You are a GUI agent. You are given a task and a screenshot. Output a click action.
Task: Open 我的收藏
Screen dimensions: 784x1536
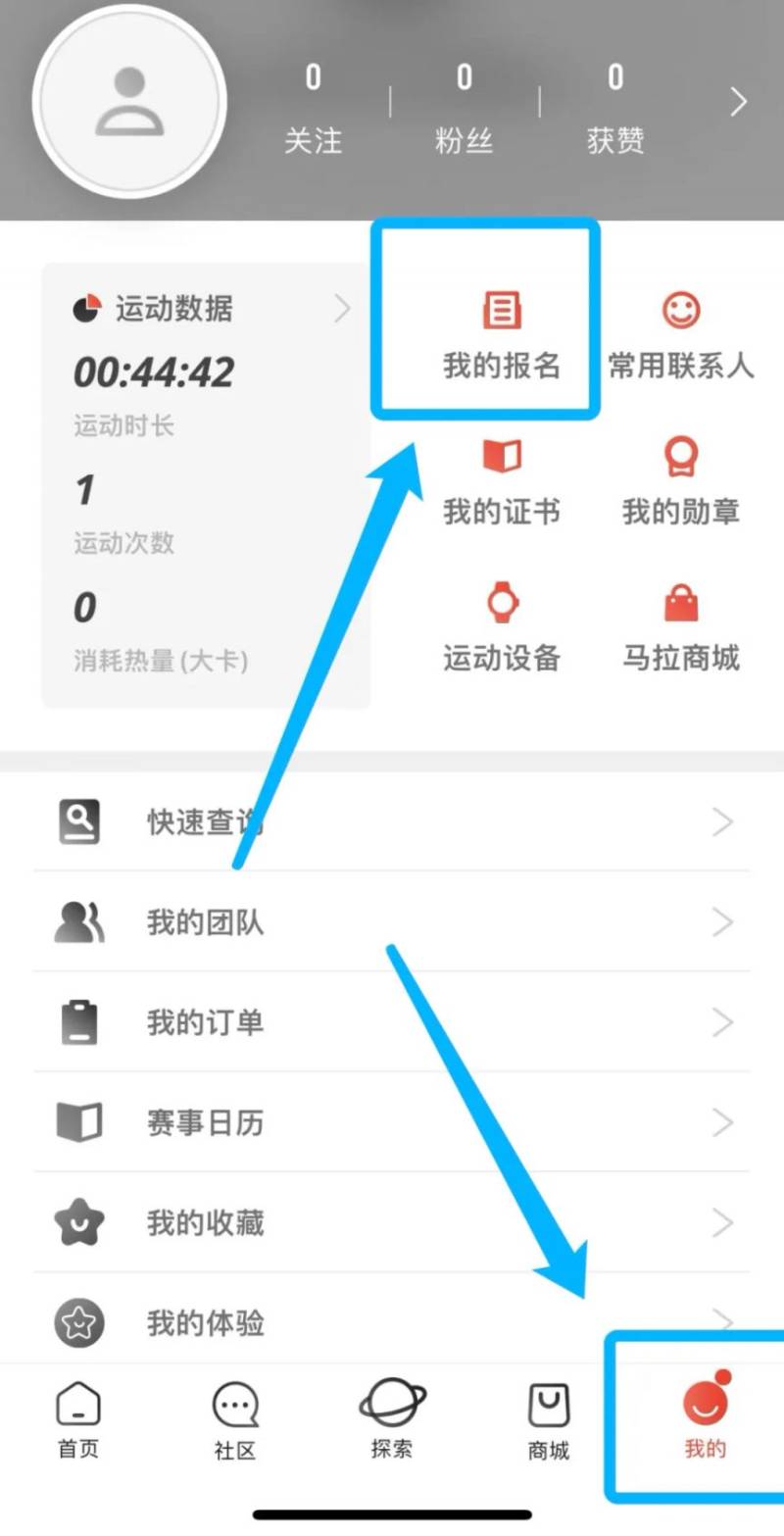coord(392,1222)
